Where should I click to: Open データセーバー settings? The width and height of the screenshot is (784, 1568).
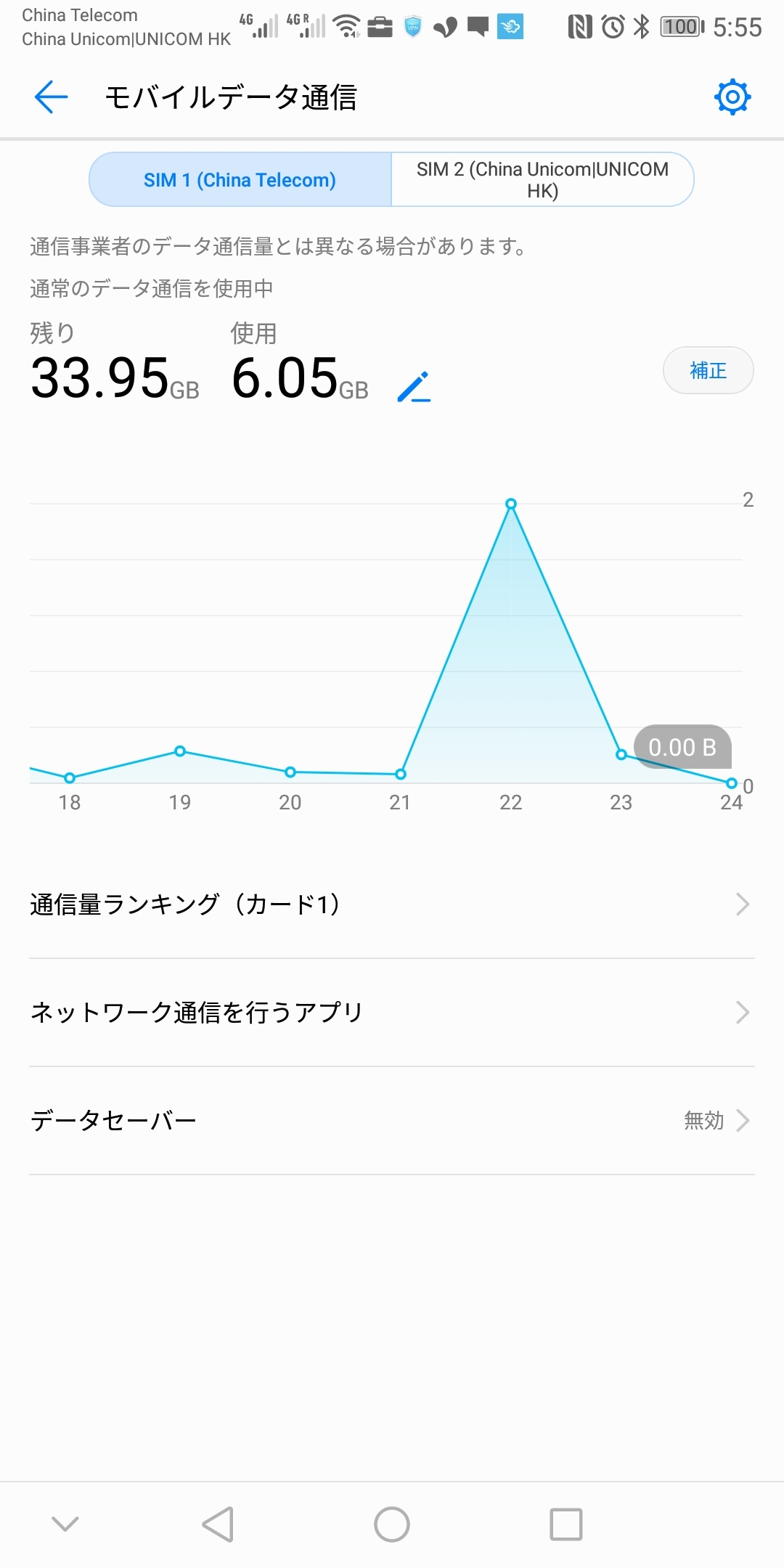point(392,1121)
